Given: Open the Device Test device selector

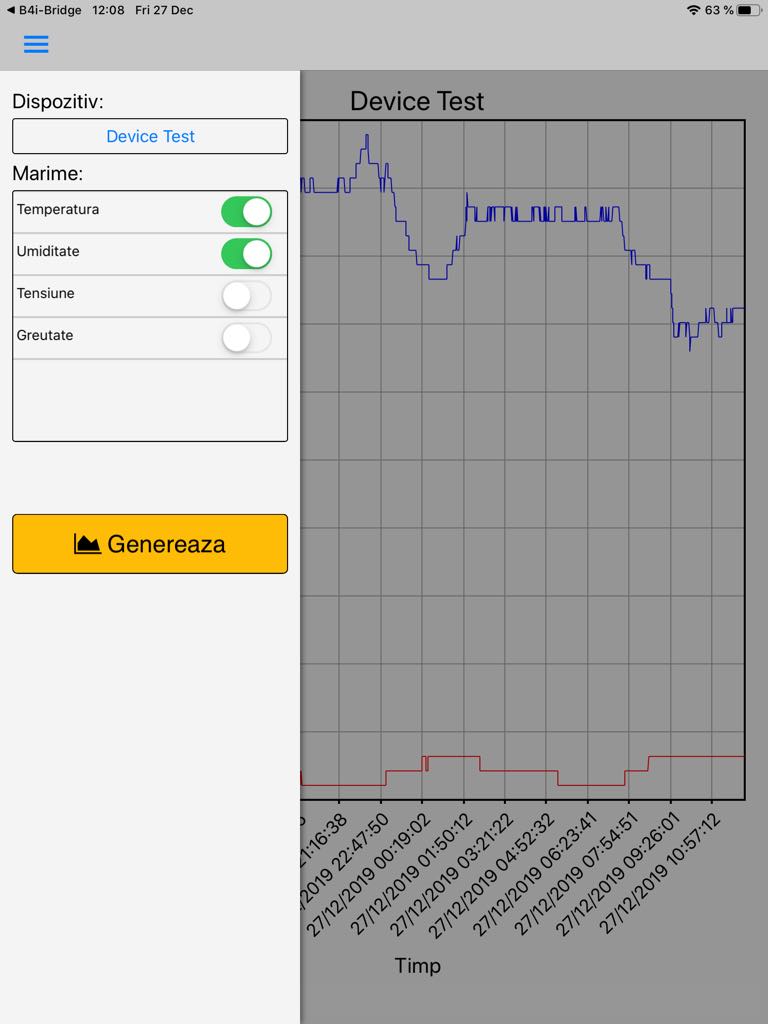Looking at the screenshot, I should coord(150,136).
